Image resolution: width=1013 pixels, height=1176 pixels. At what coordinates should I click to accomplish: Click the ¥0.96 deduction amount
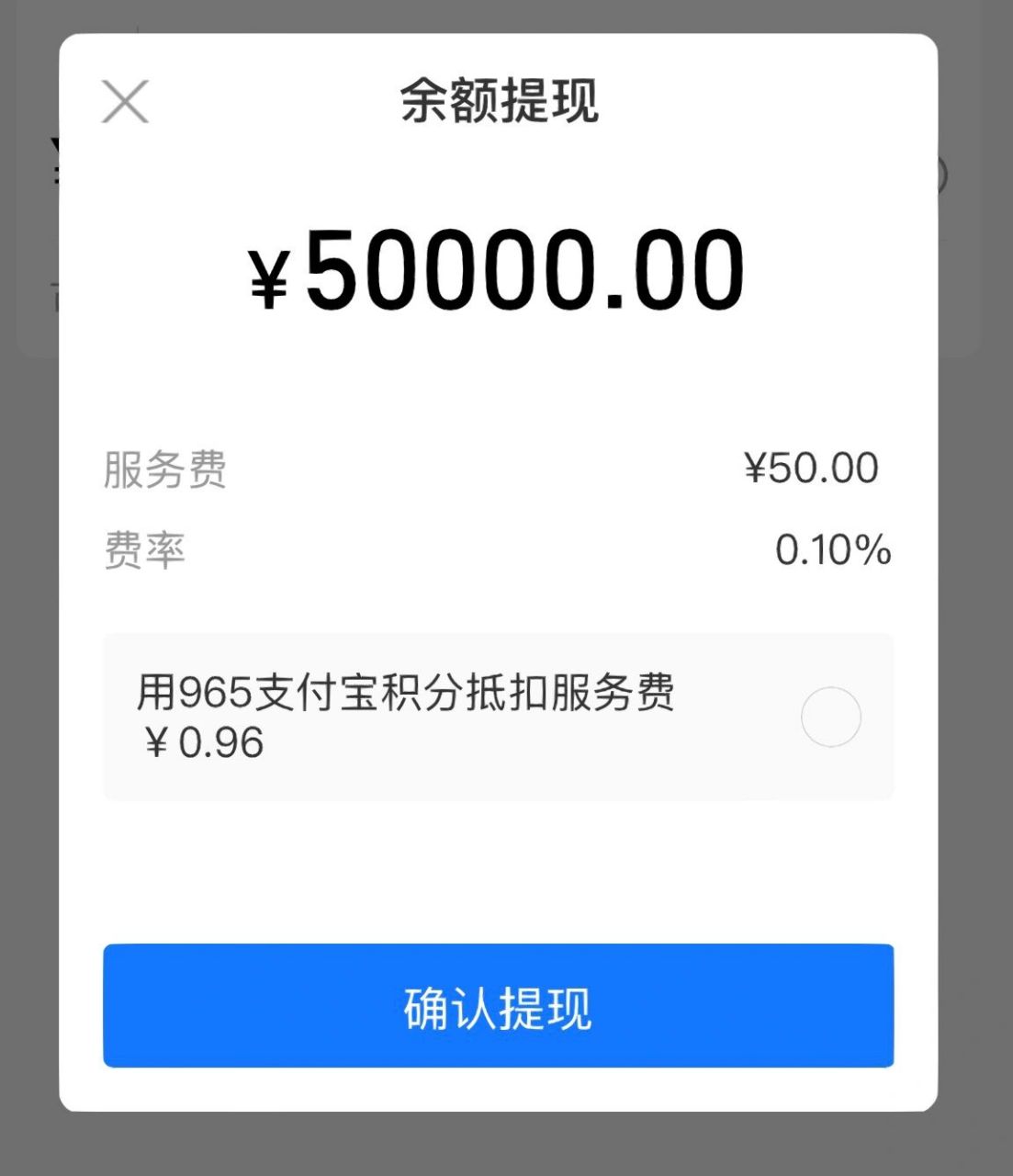click(x=207, y=744)
